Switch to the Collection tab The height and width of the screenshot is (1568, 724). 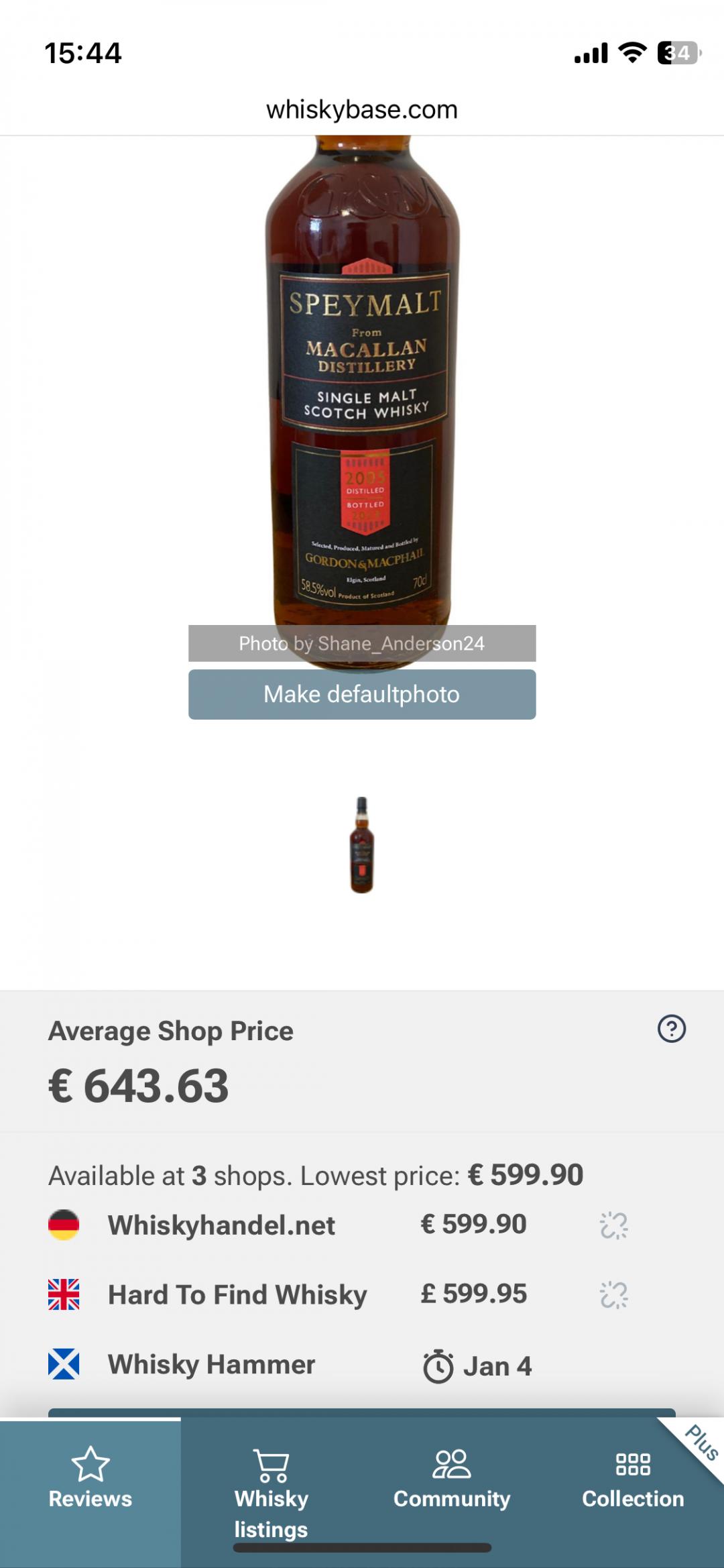[x=633, y=1479]
